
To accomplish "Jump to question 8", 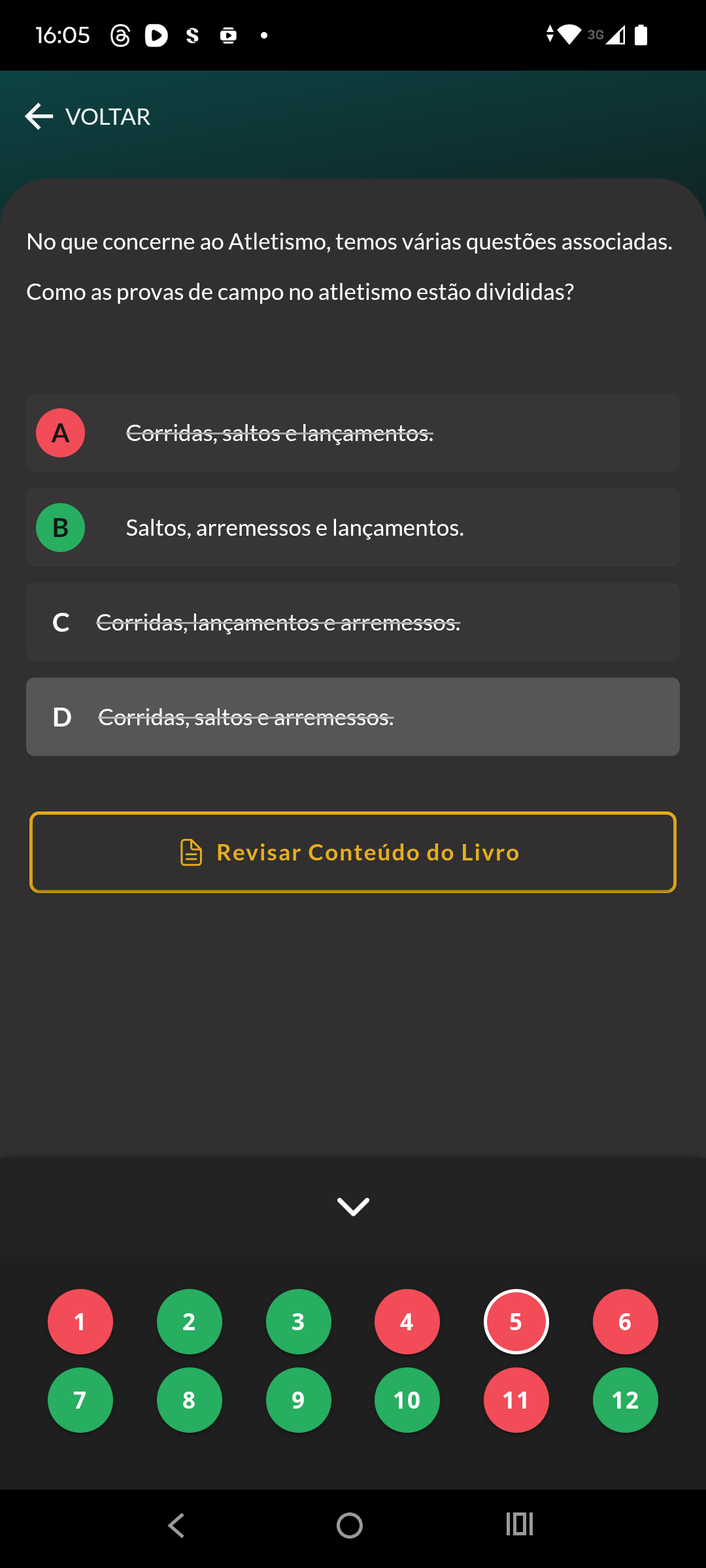I will pos(190,1400).
